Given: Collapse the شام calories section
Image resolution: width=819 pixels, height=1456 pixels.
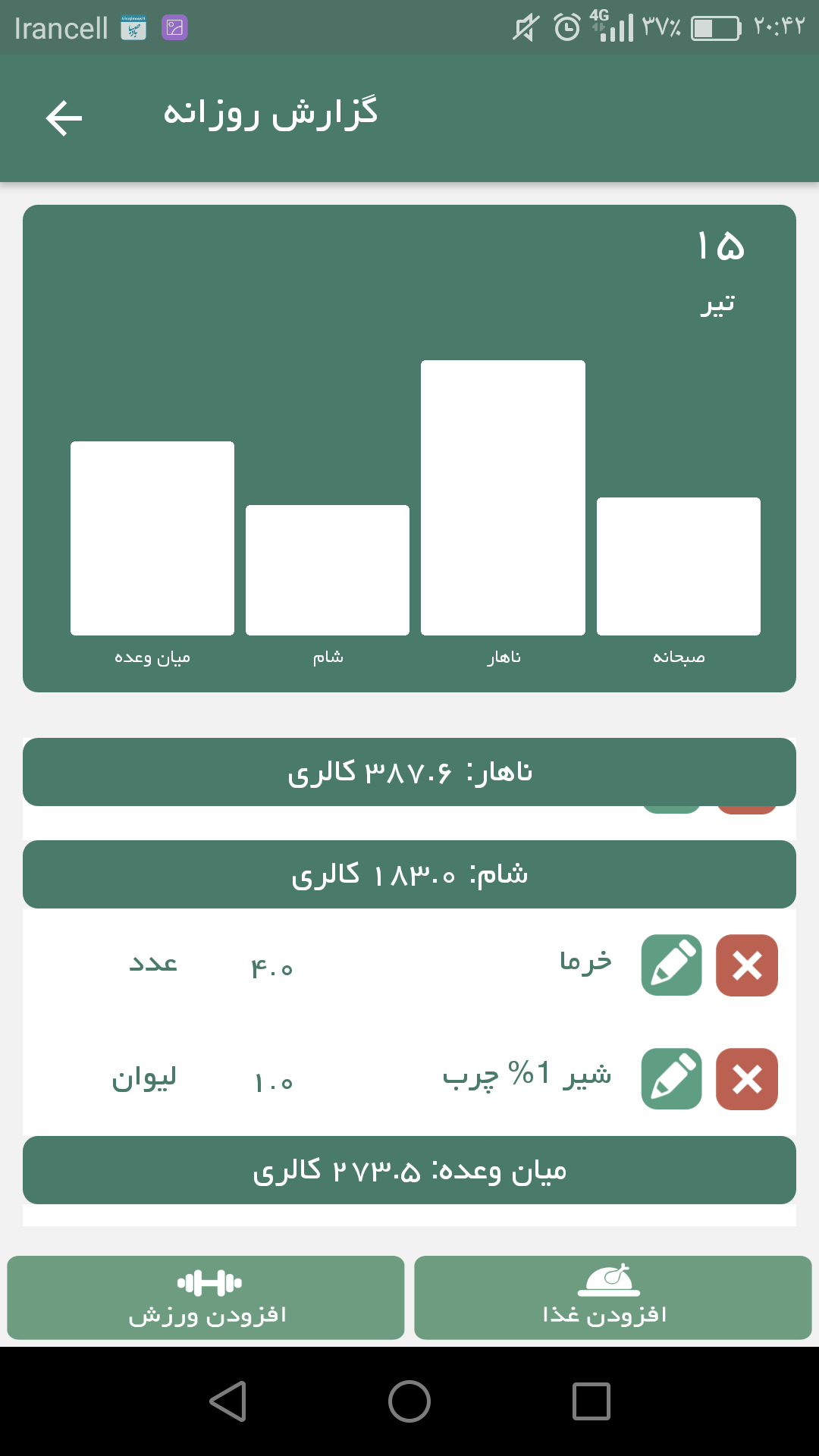Looking at the screenshot, I should click(x=409, y=874).
